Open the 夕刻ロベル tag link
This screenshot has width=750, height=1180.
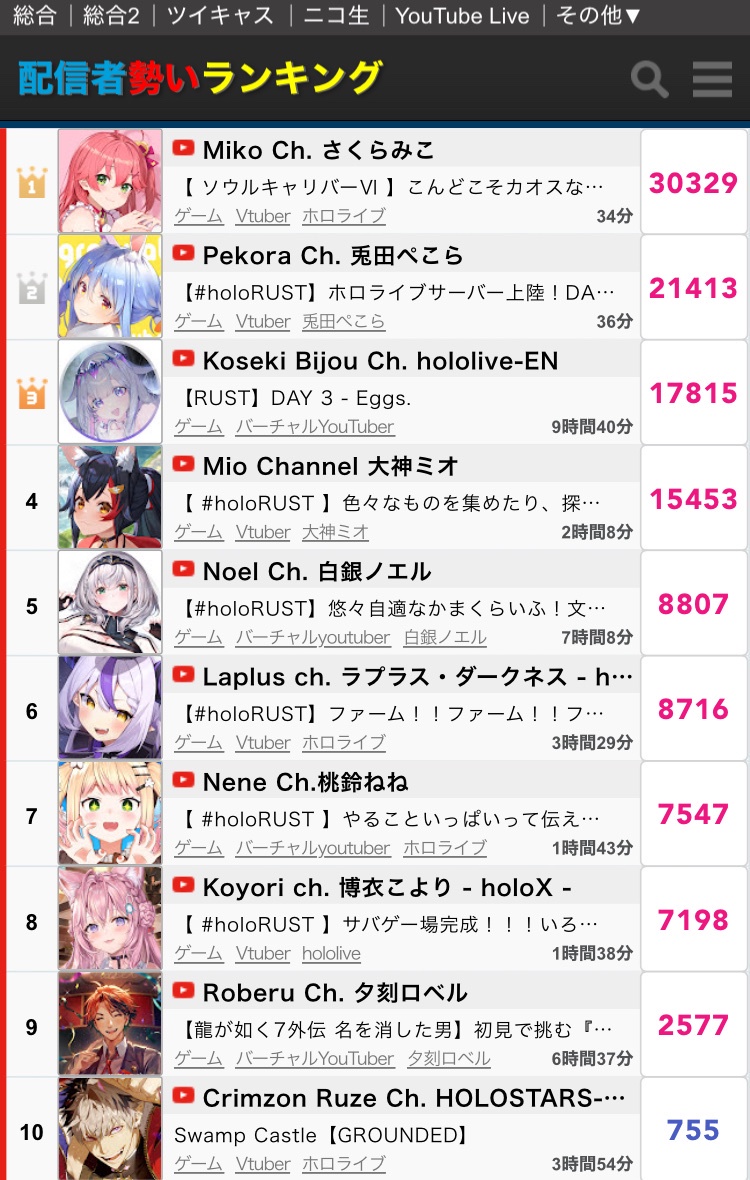point(448,1059)
